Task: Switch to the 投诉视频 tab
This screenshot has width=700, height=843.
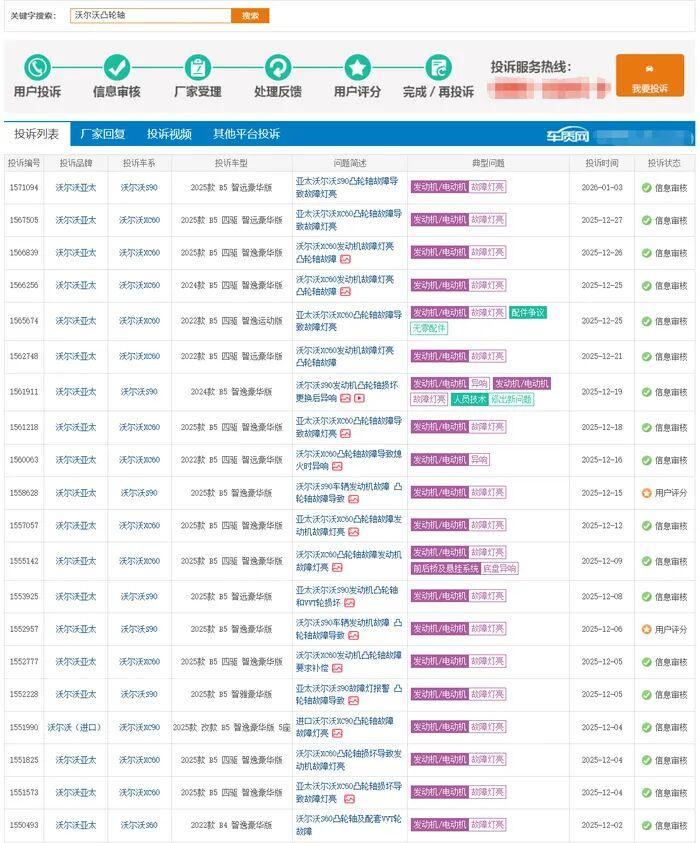Action: coord(169,134)
